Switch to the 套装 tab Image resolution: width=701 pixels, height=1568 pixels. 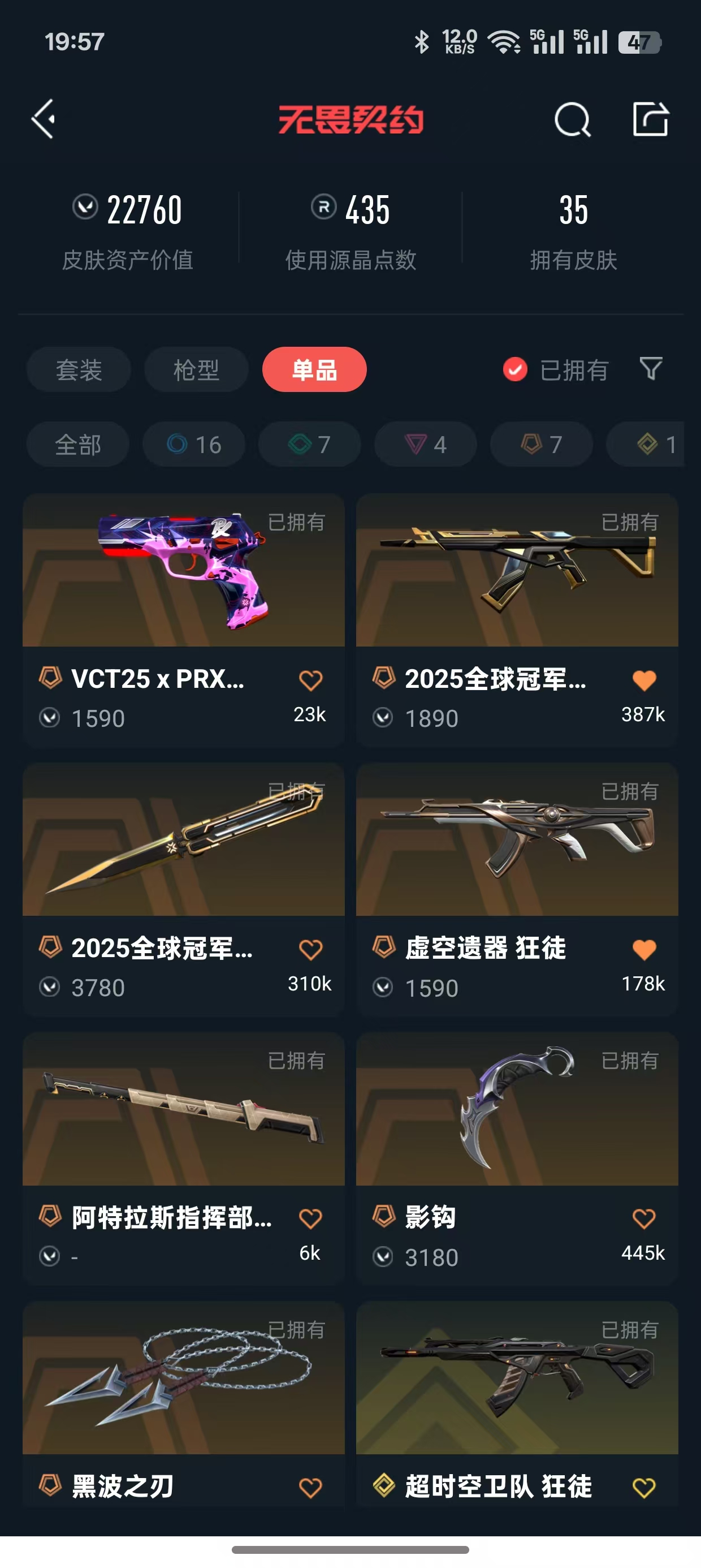point(79,369)
